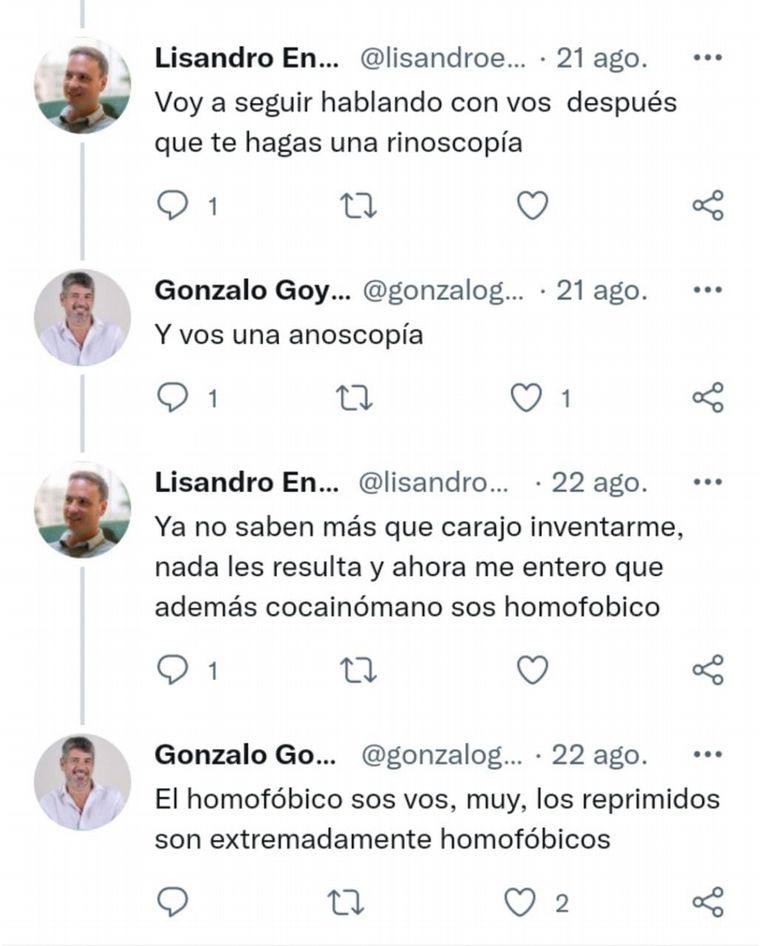Open overflow menu on Lisandro's 21 ago. tweet
Viewport: 760px width, 946px height.
tap(707, 58)
